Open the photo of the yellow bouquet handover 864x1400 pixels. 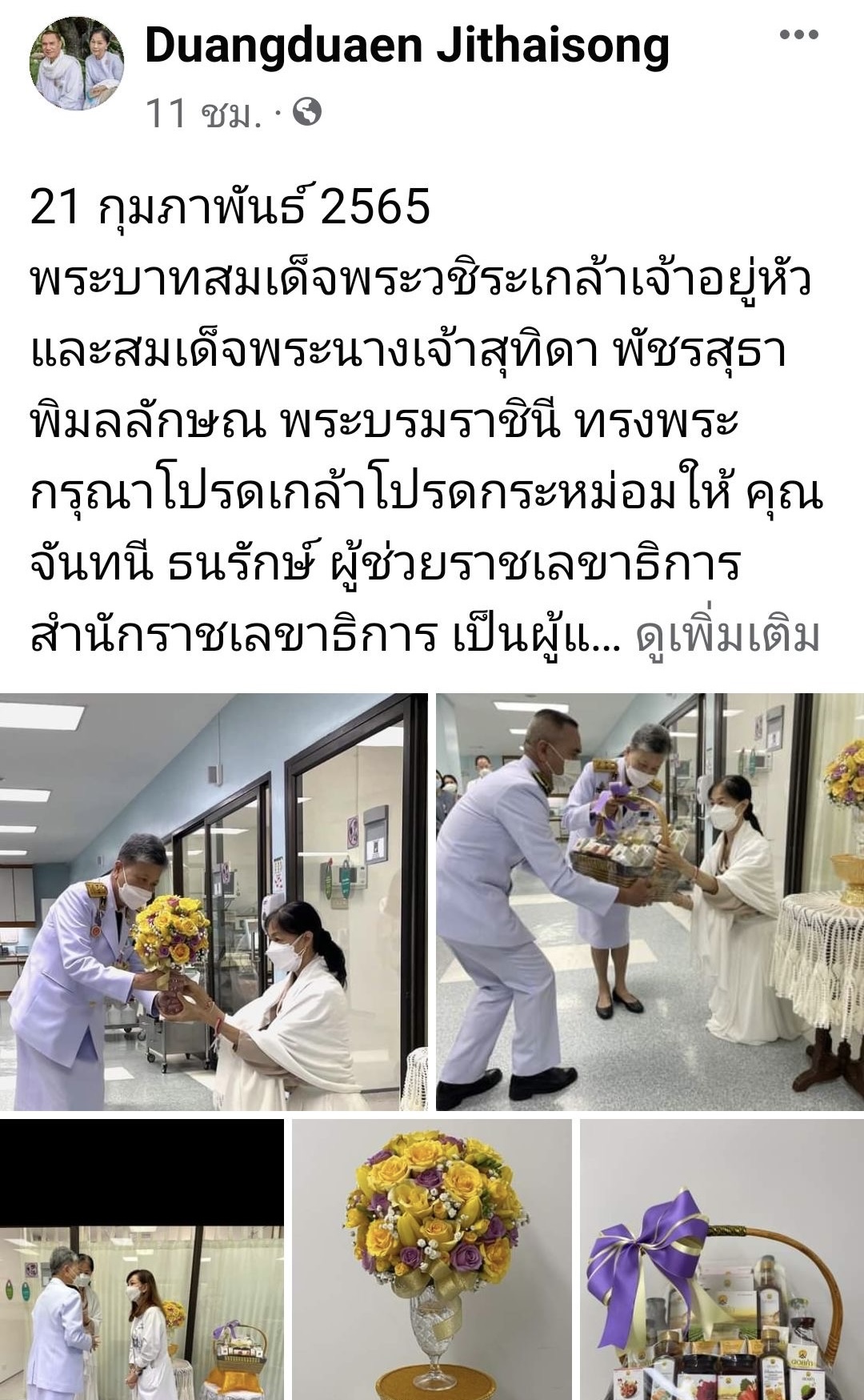coord(214,901)
